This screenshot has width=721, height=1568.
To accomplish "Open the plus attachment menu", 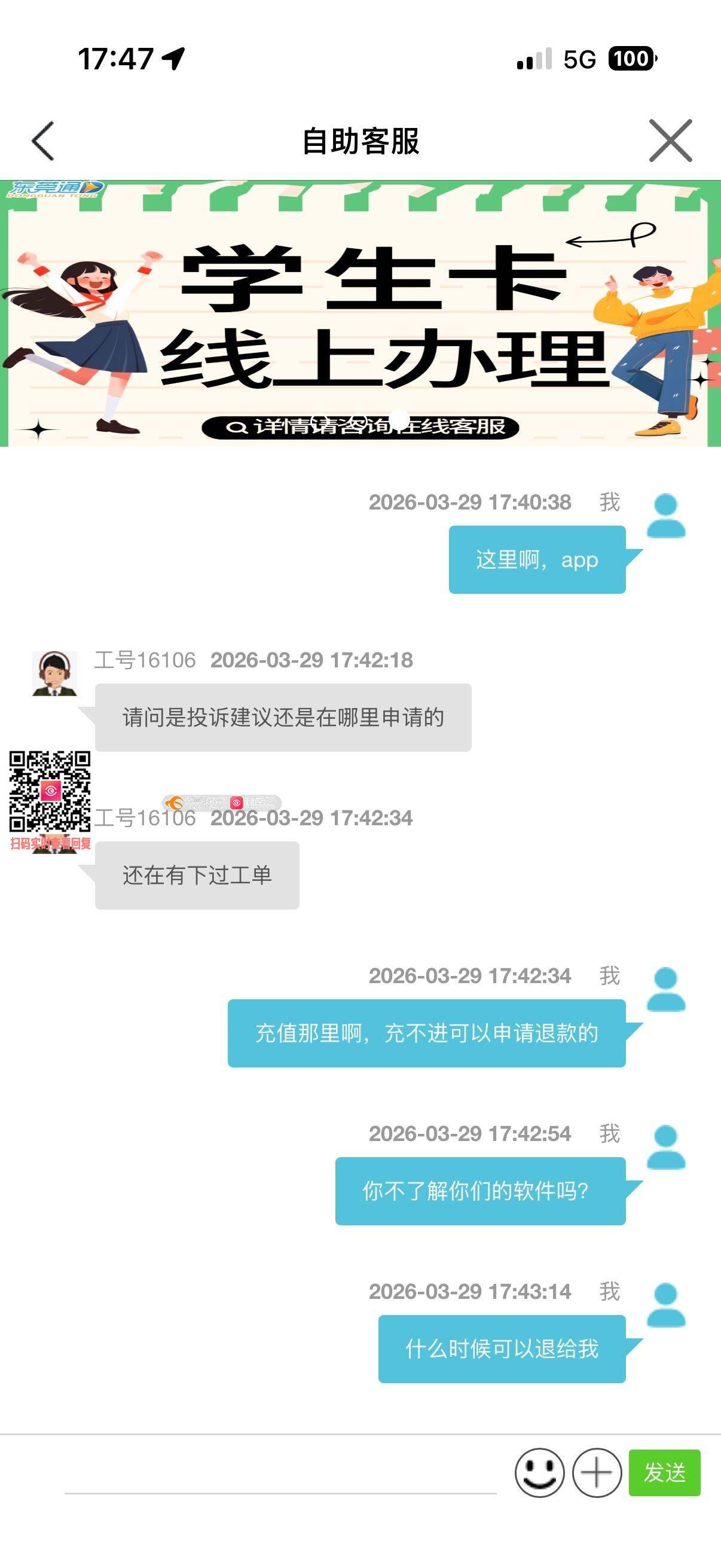I will point(596,1473).
